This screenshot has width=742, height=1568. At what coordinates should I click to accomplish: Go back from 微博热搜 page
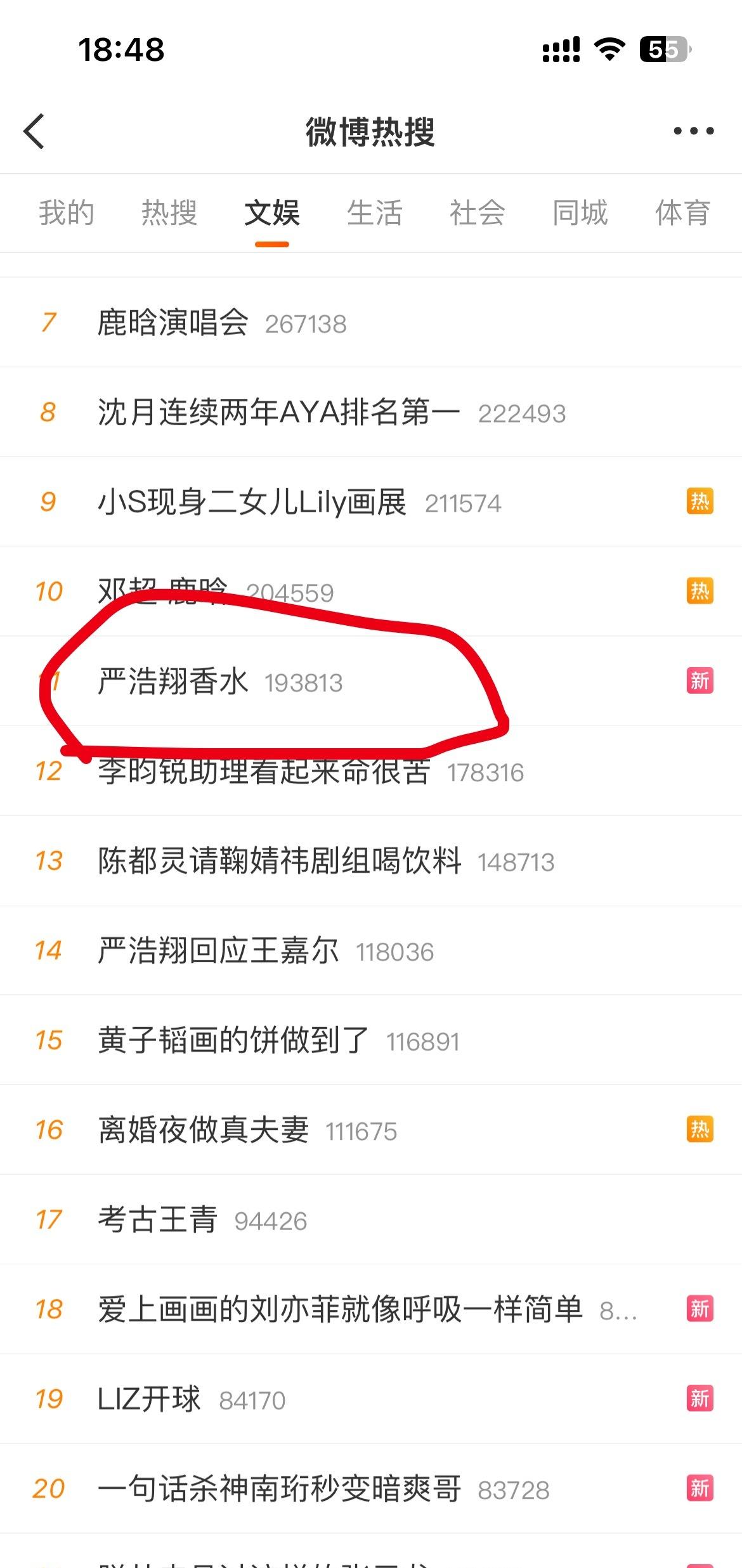click(34, 132)
